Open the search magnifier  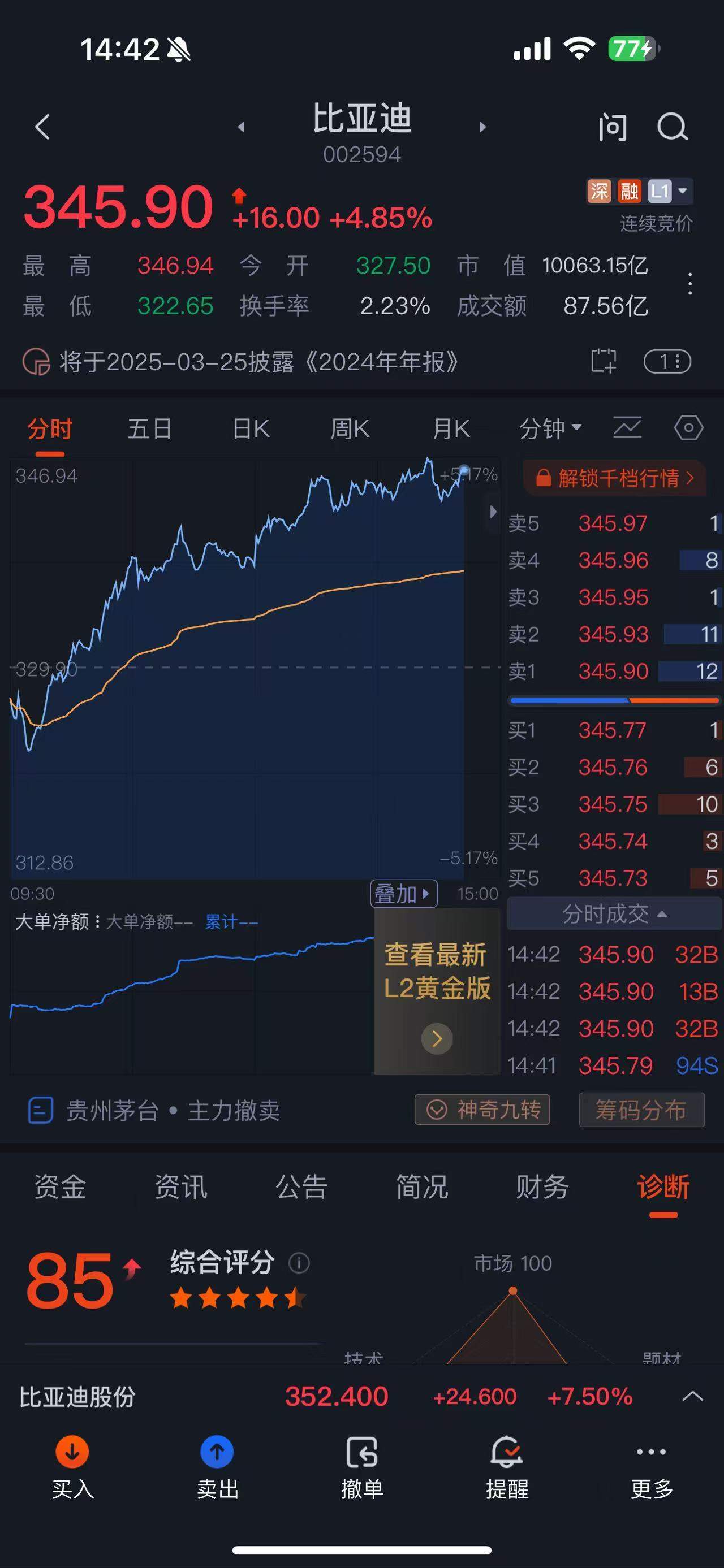click(672, 127)
